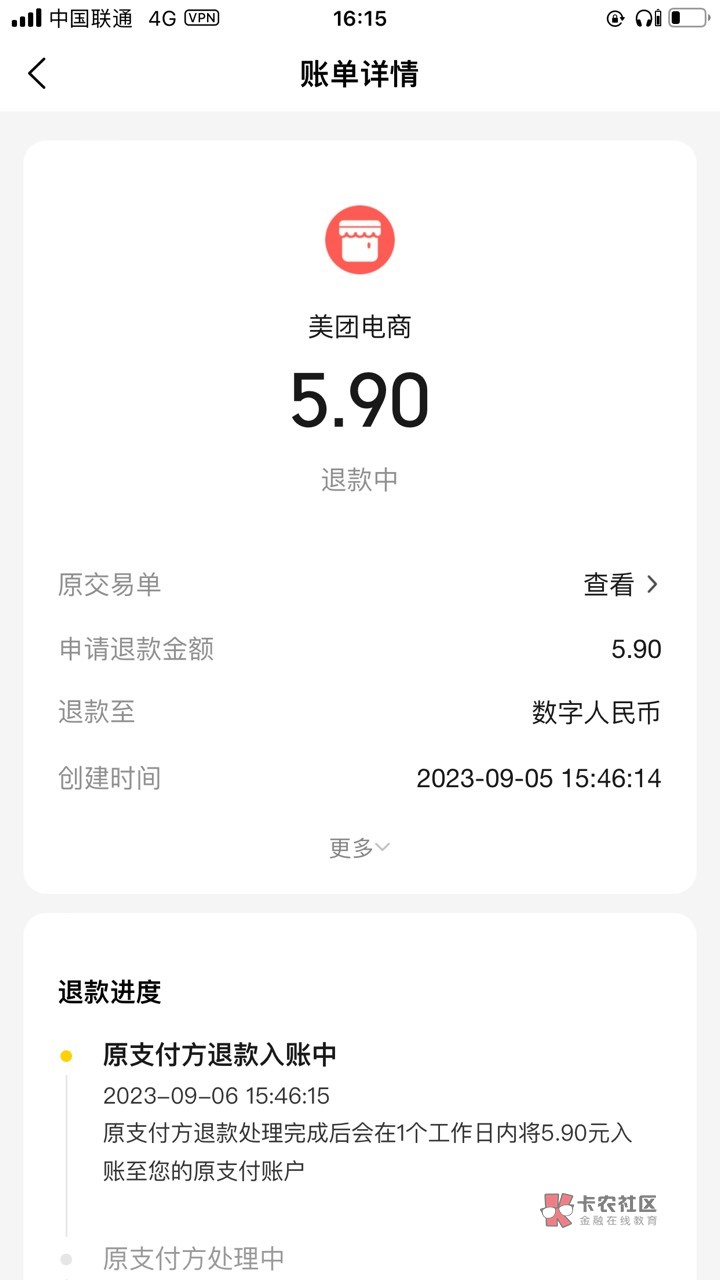Go back from the bill details page
The height and width of the screenshot is (1280, 720).
[37, 73]
